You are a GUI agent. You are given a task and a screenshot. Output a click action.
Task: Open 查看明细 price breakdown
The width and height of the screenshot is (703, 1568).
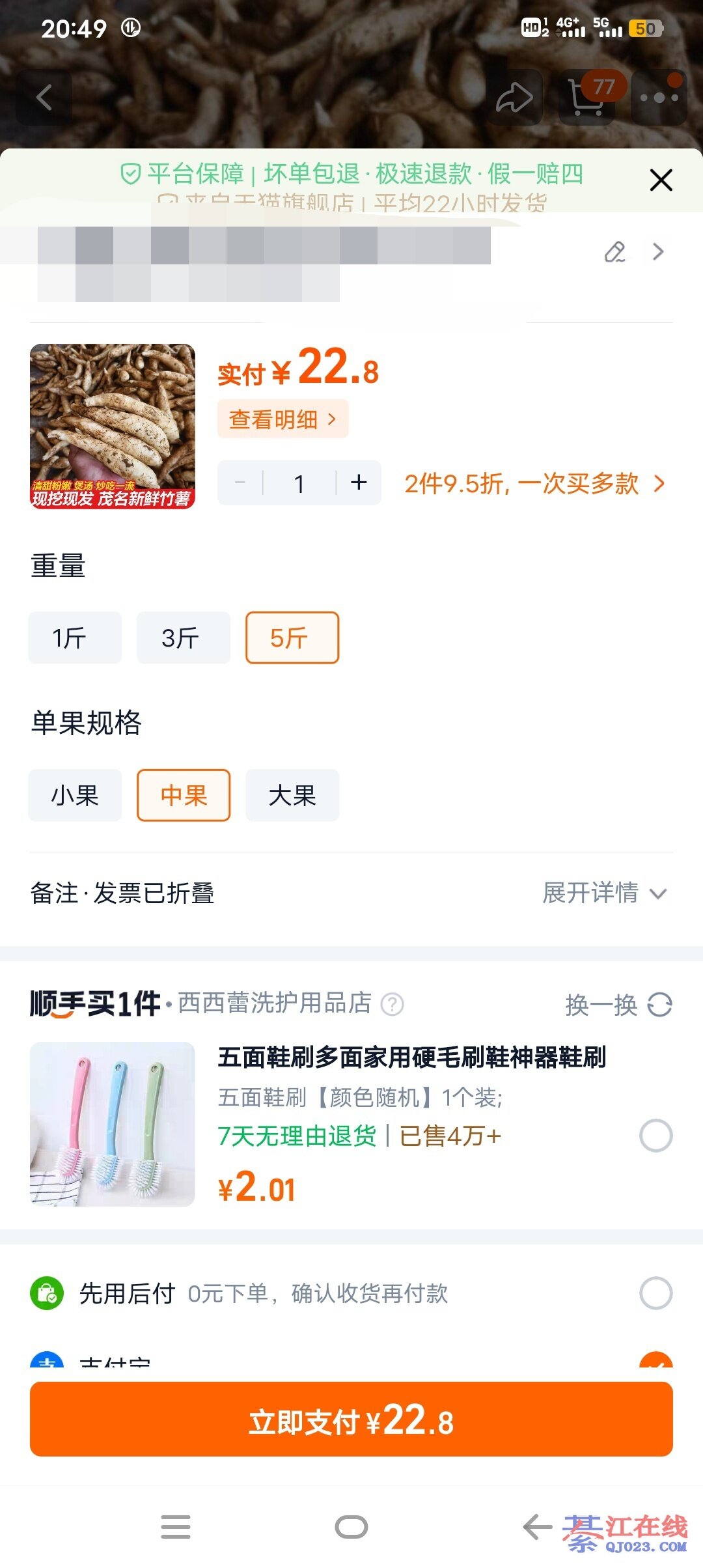(283, 419)
